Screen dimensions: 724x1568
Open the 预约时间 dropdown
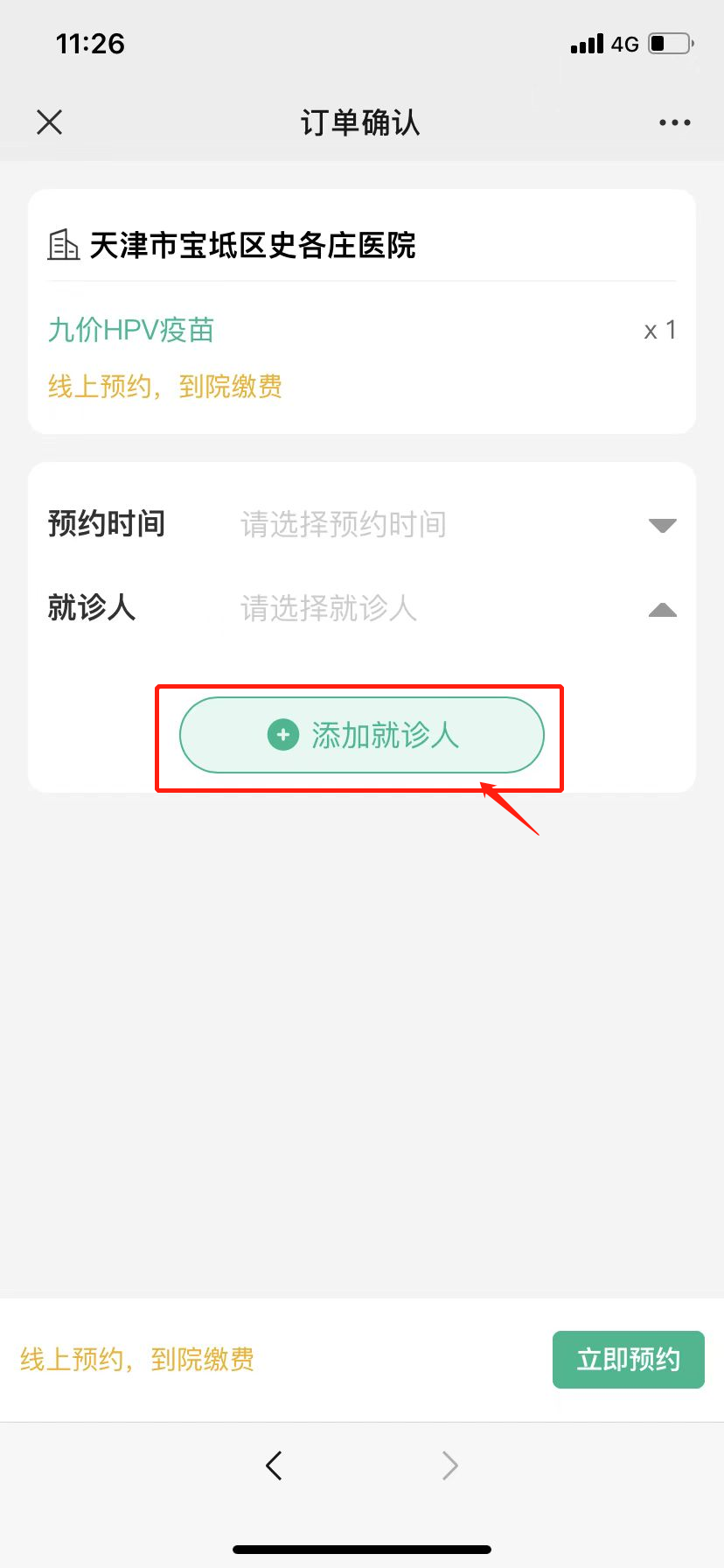tap(662, 525)
